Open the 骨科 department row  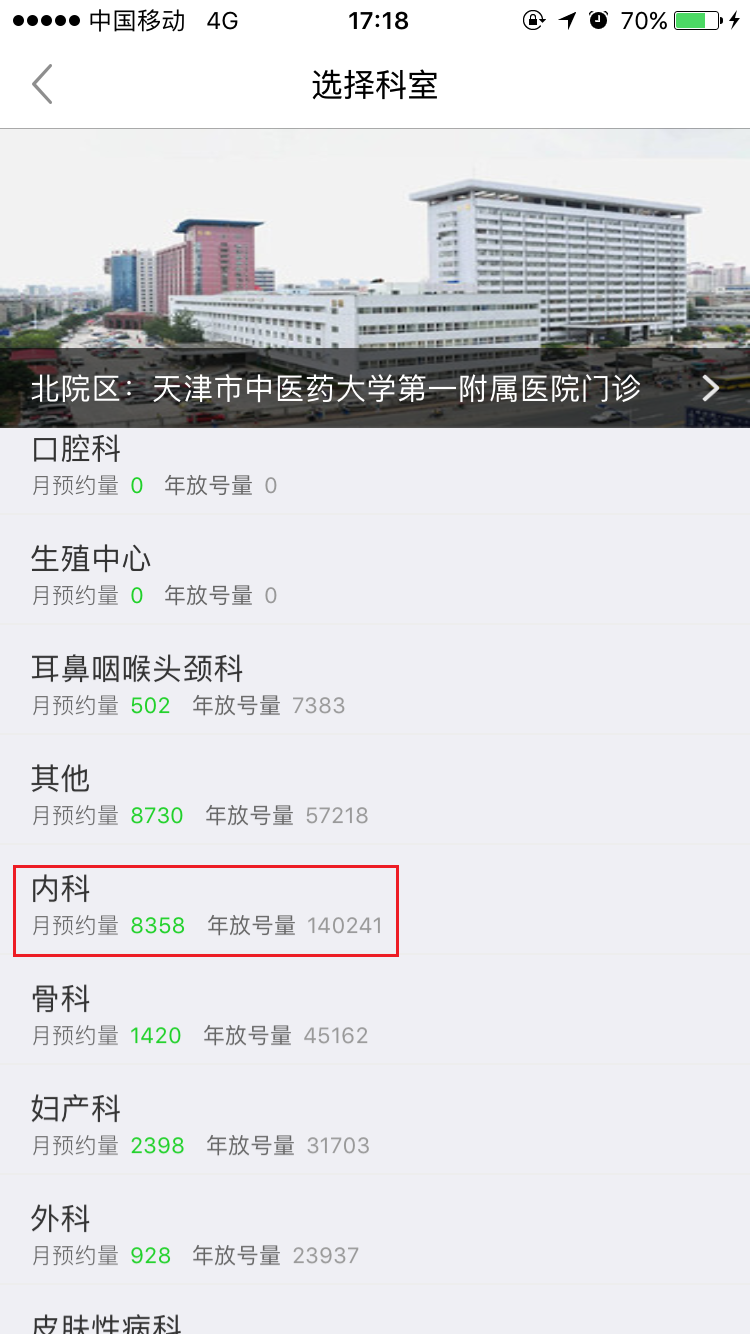coord(375,1014)
